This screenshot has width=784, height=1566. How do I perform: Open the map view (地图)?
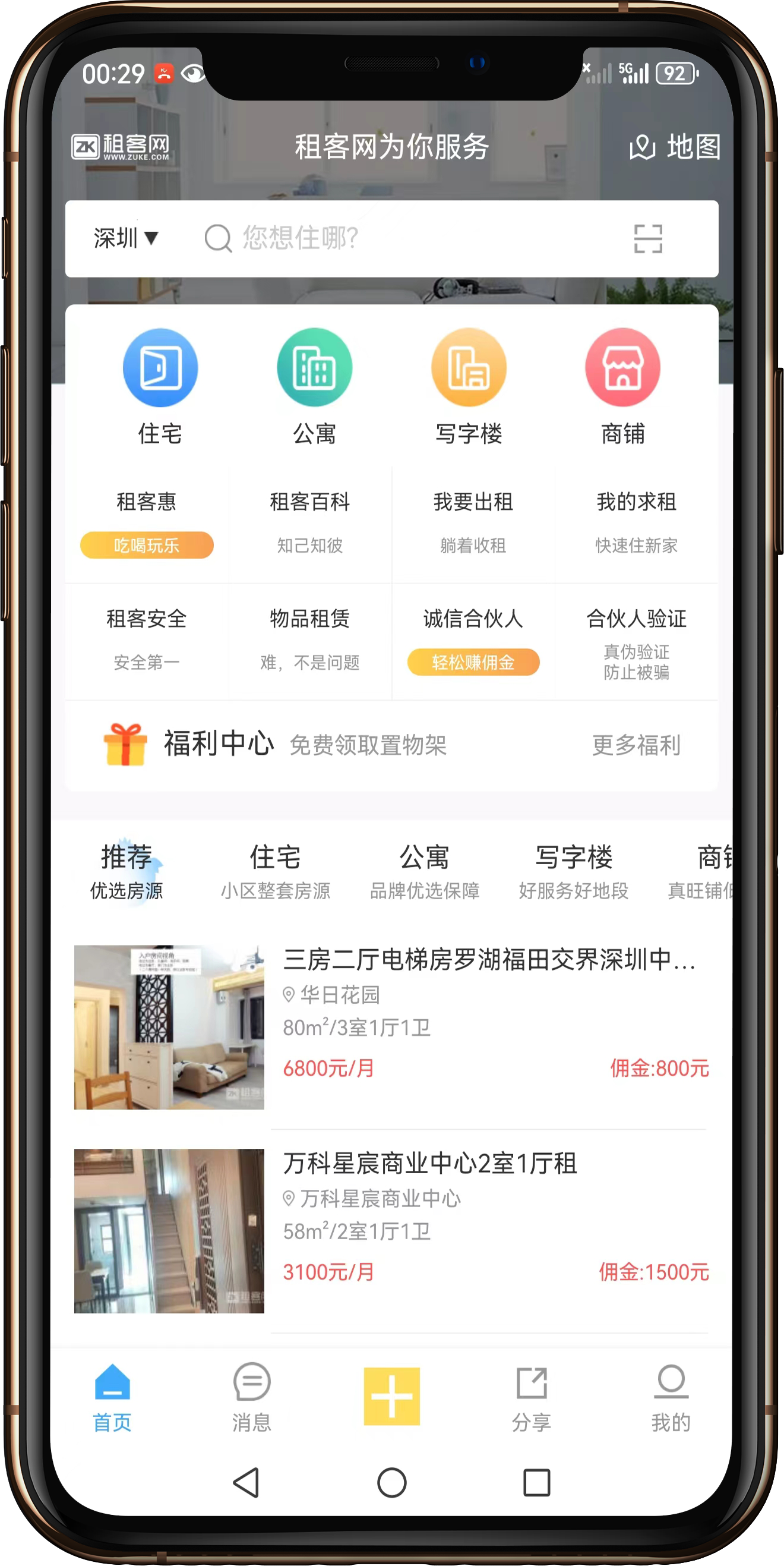click(x=675, y=147)
